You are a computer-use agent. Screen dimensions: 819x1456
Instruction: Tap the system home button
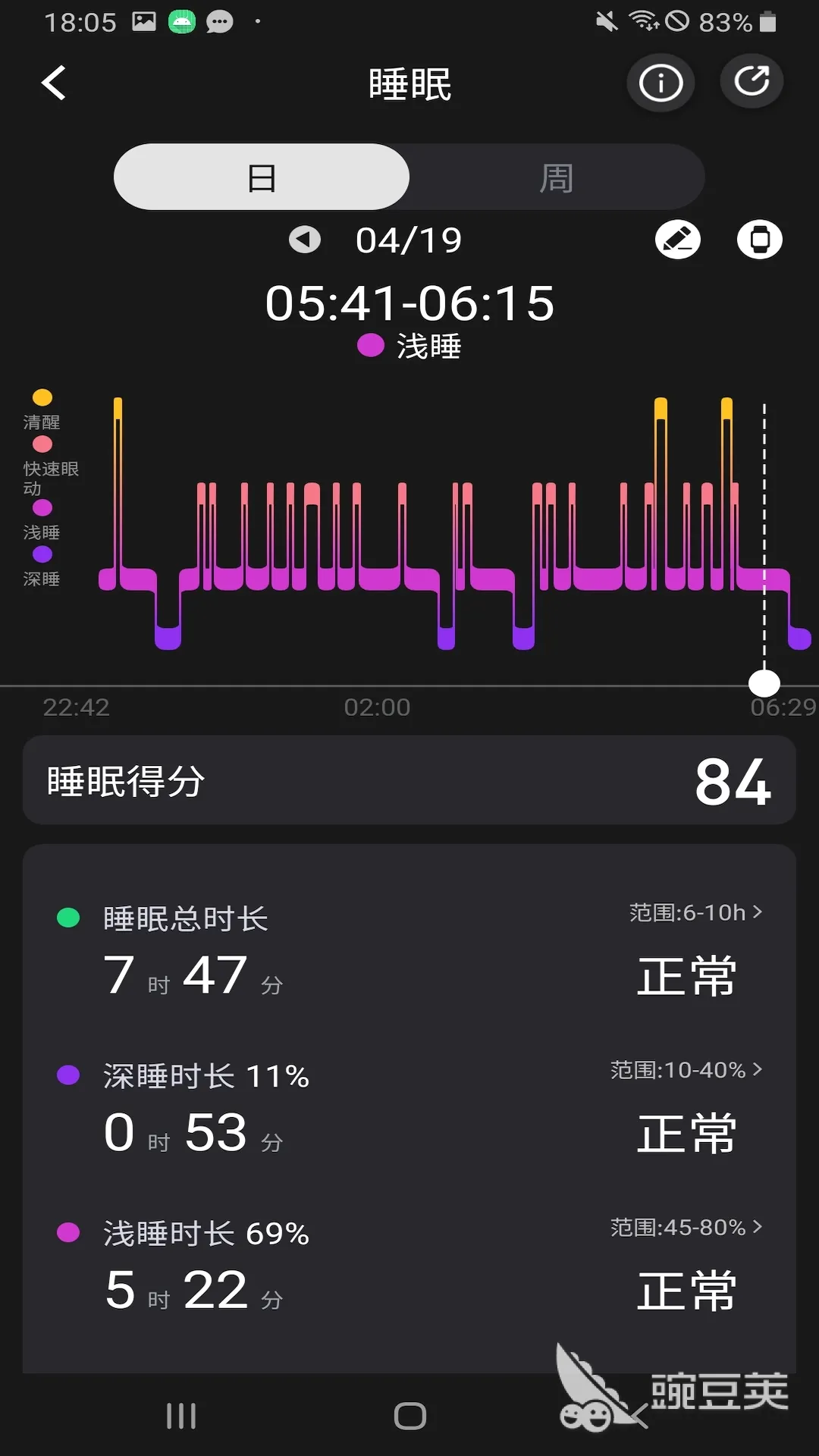tap(410, 1416)
